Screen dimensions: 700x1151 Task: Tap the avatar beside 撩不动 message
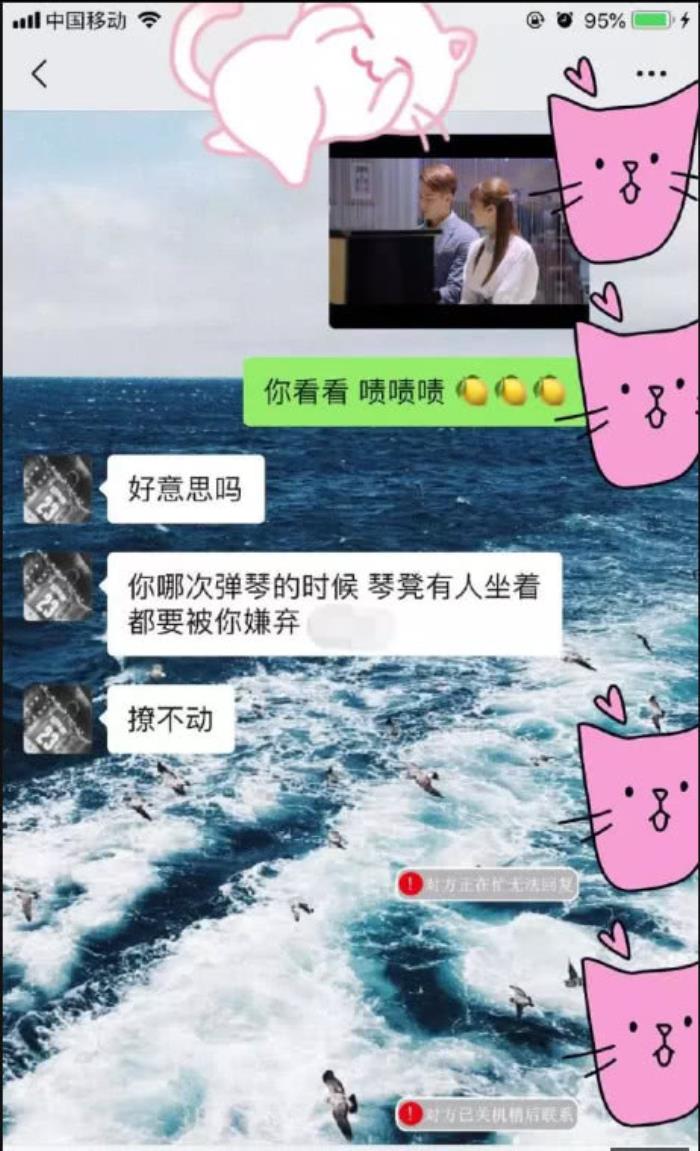click(58, 719)
